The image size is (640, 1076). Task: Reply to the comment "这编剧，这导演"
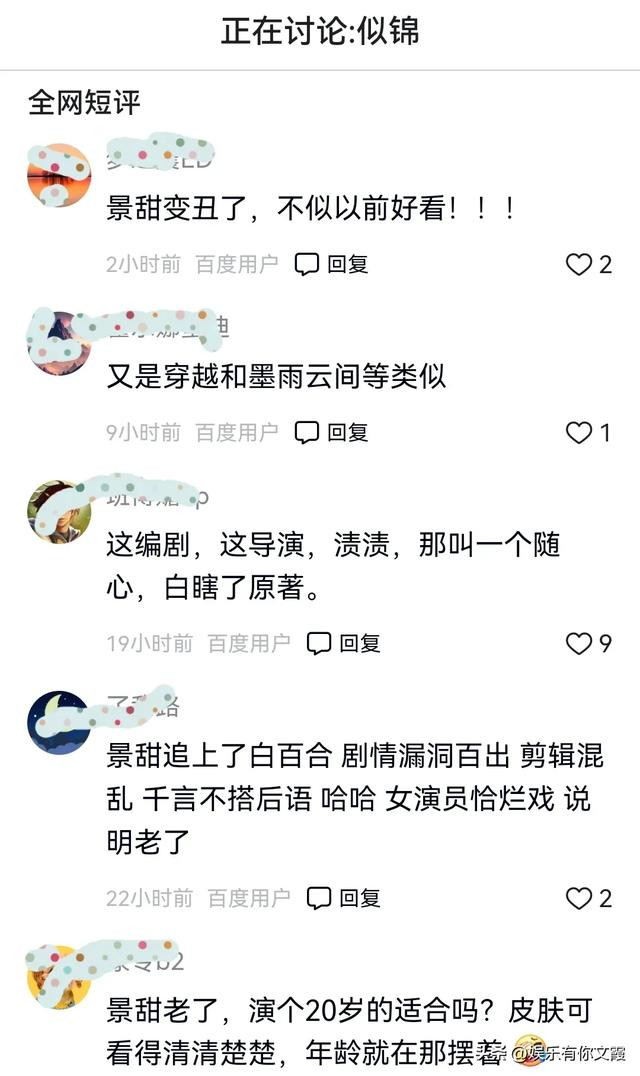point(343,643)
